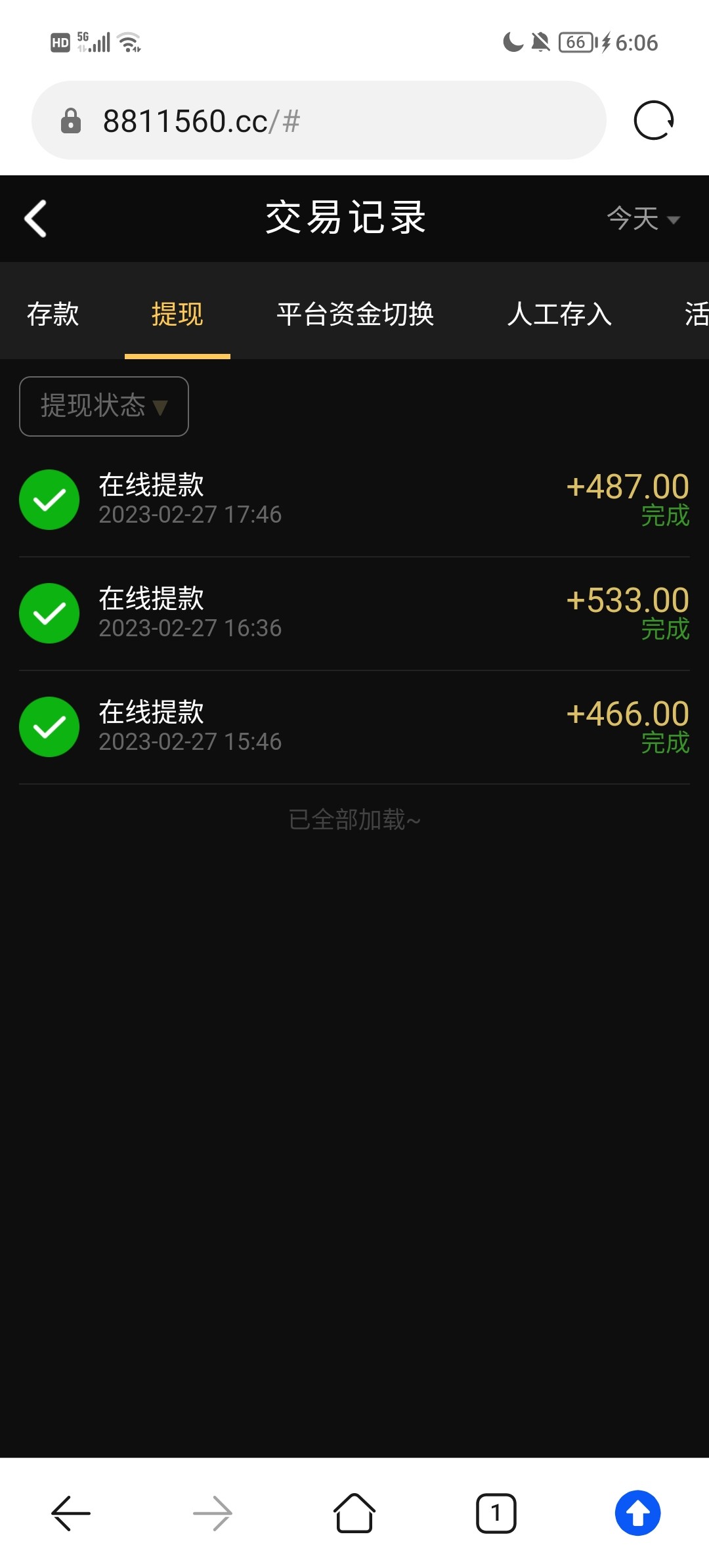Switch to the 存款 tab
The width and height of the screenshot is (709, 1568).
click(x=53, y=314)
